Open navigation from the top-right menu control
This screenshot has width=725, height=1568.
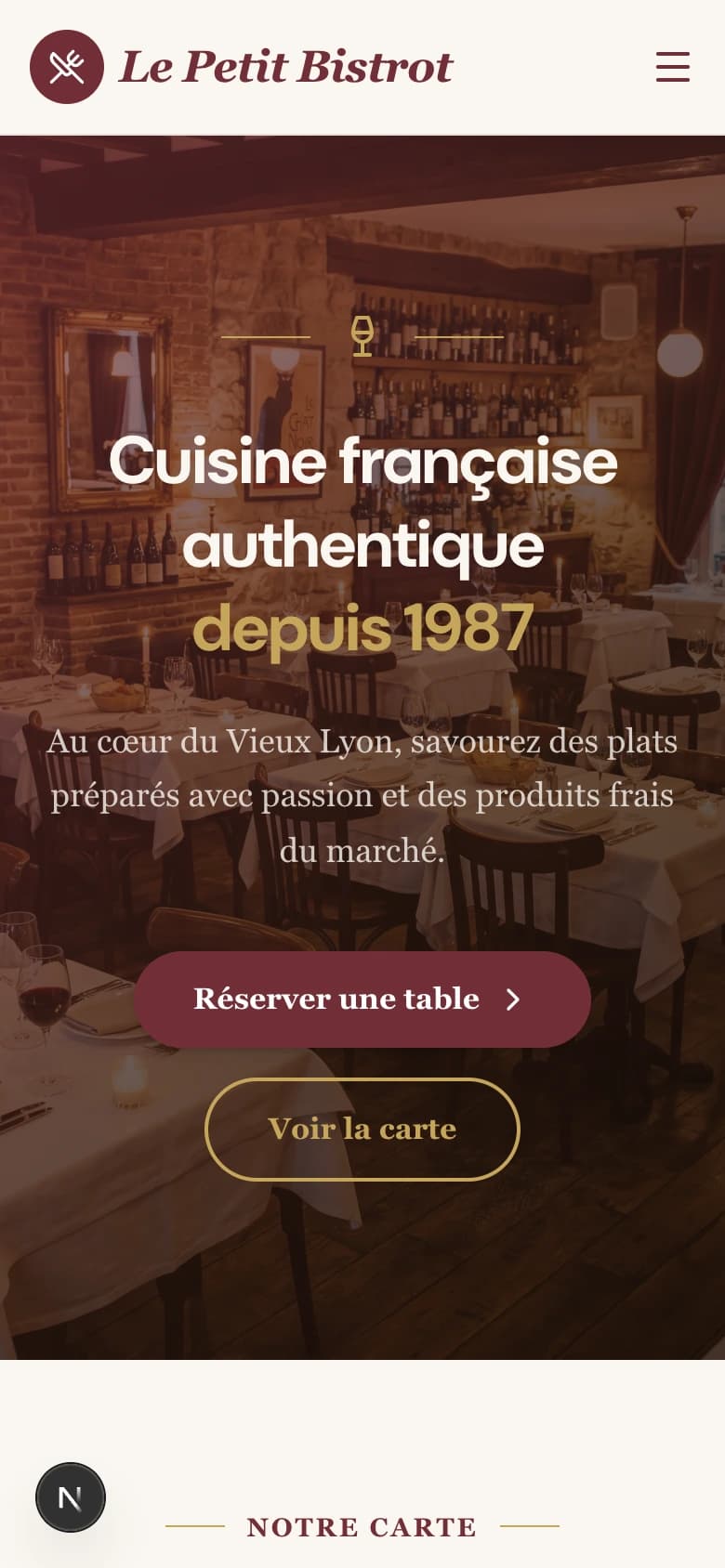[x=671, y=68]
